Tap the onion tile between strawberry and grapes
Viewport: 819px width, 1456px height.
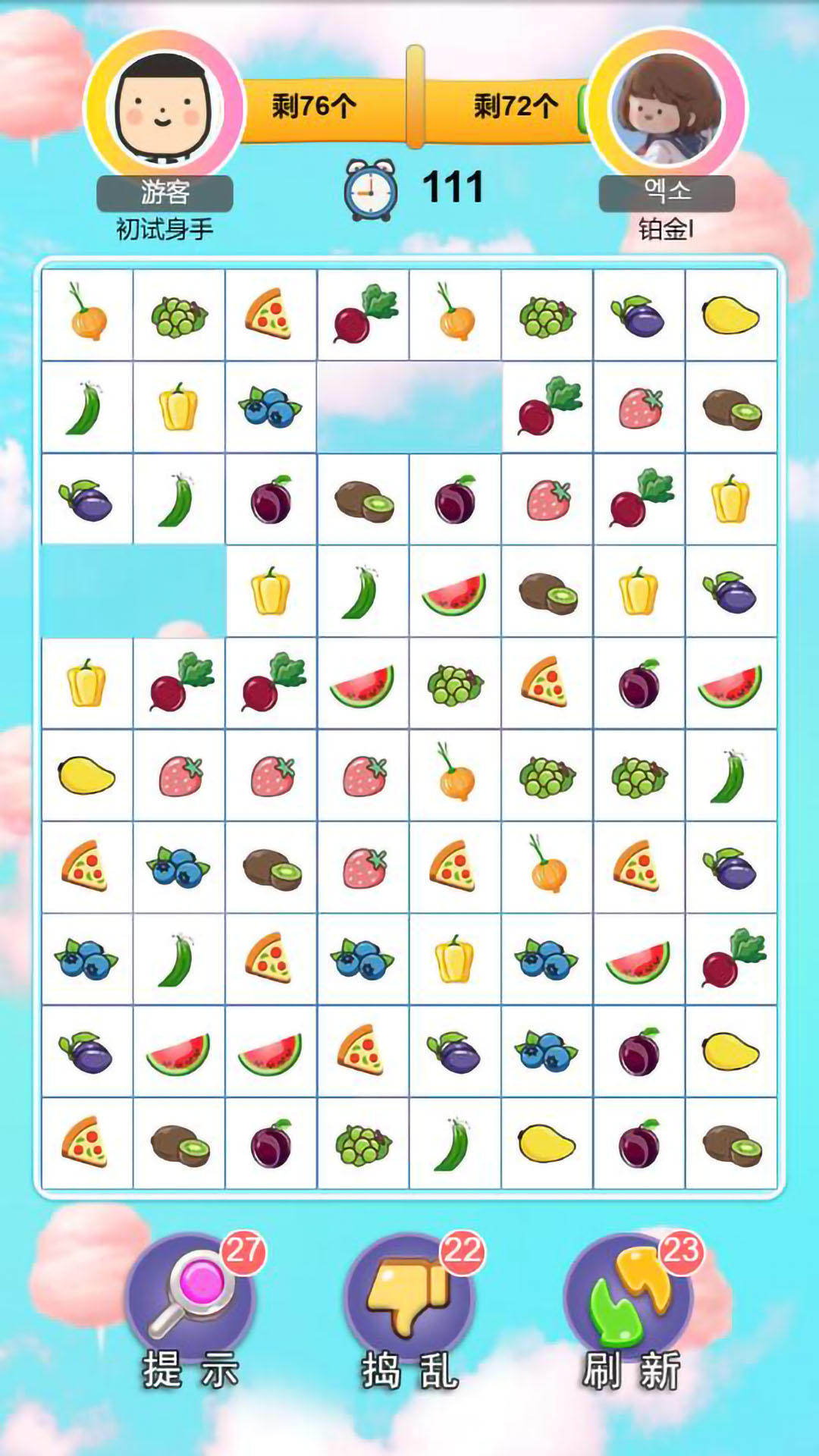coord(455,775)
